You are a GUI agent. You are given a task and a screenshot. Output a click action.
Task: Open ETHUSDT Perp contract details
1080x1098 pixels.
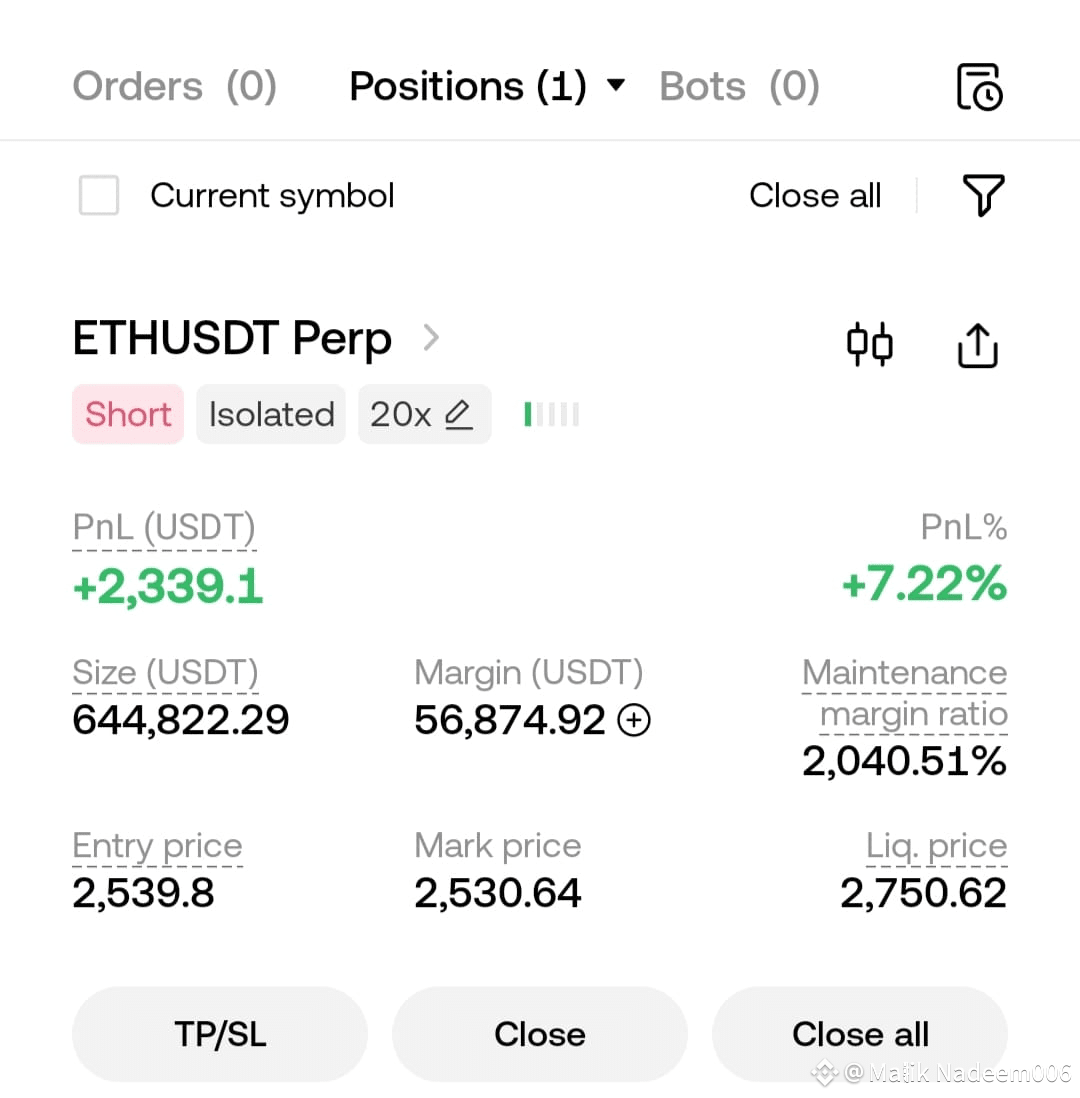pyautogui.click(x=256, y=338)
